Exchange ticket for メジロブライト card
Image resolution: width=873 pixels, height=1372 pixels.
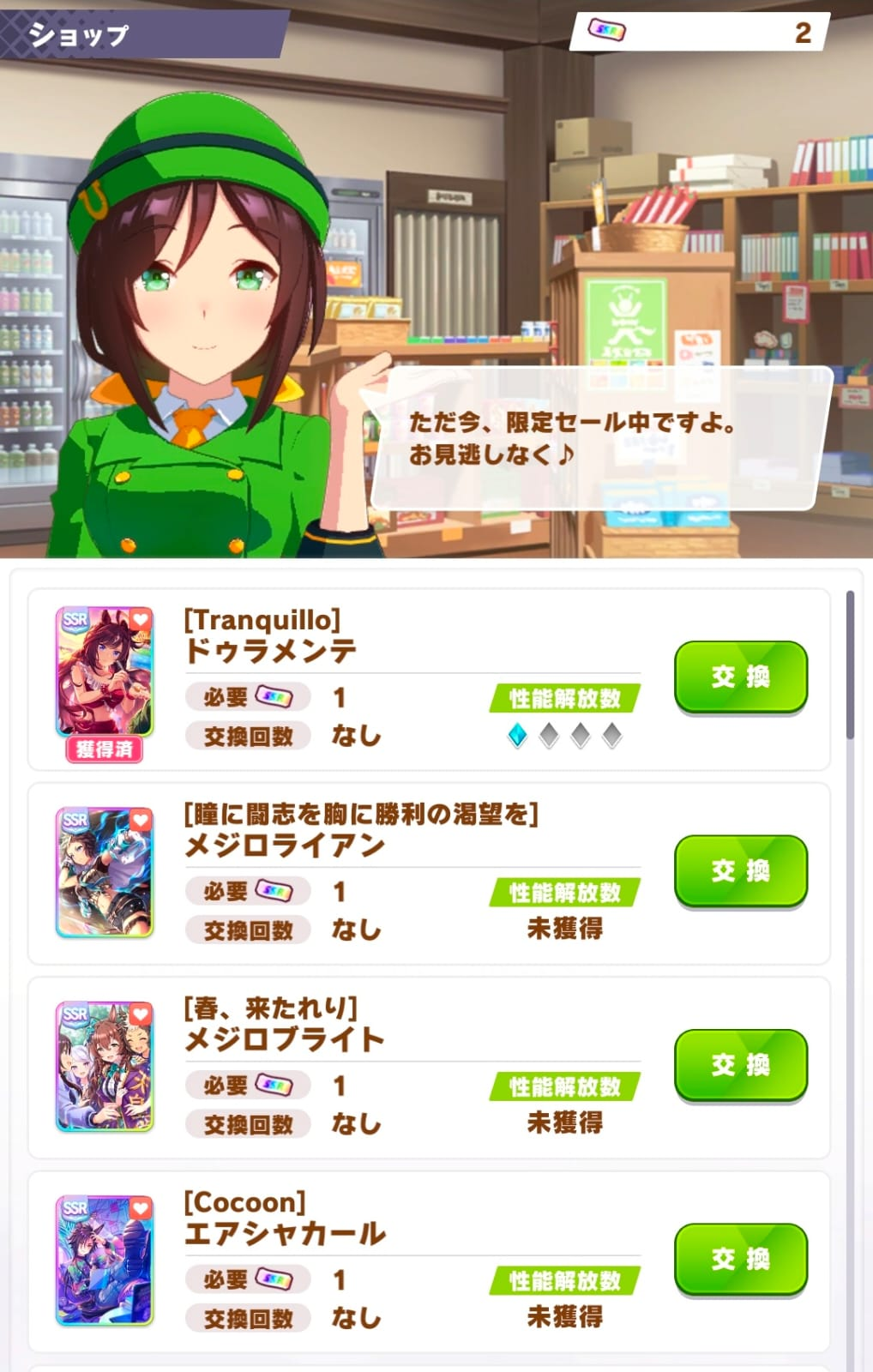click(741, 1064)
